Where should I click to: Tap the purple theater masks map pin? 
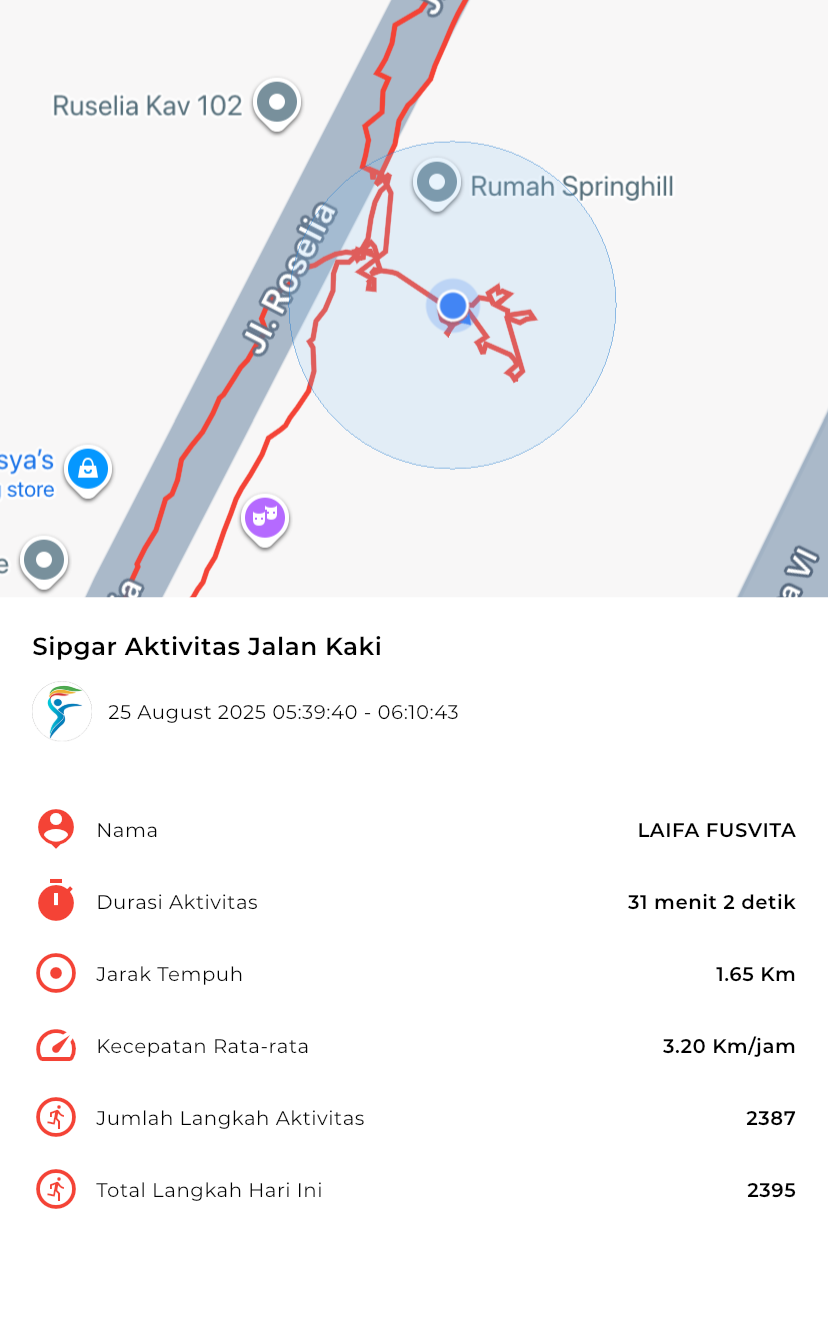tap(265, 520)
